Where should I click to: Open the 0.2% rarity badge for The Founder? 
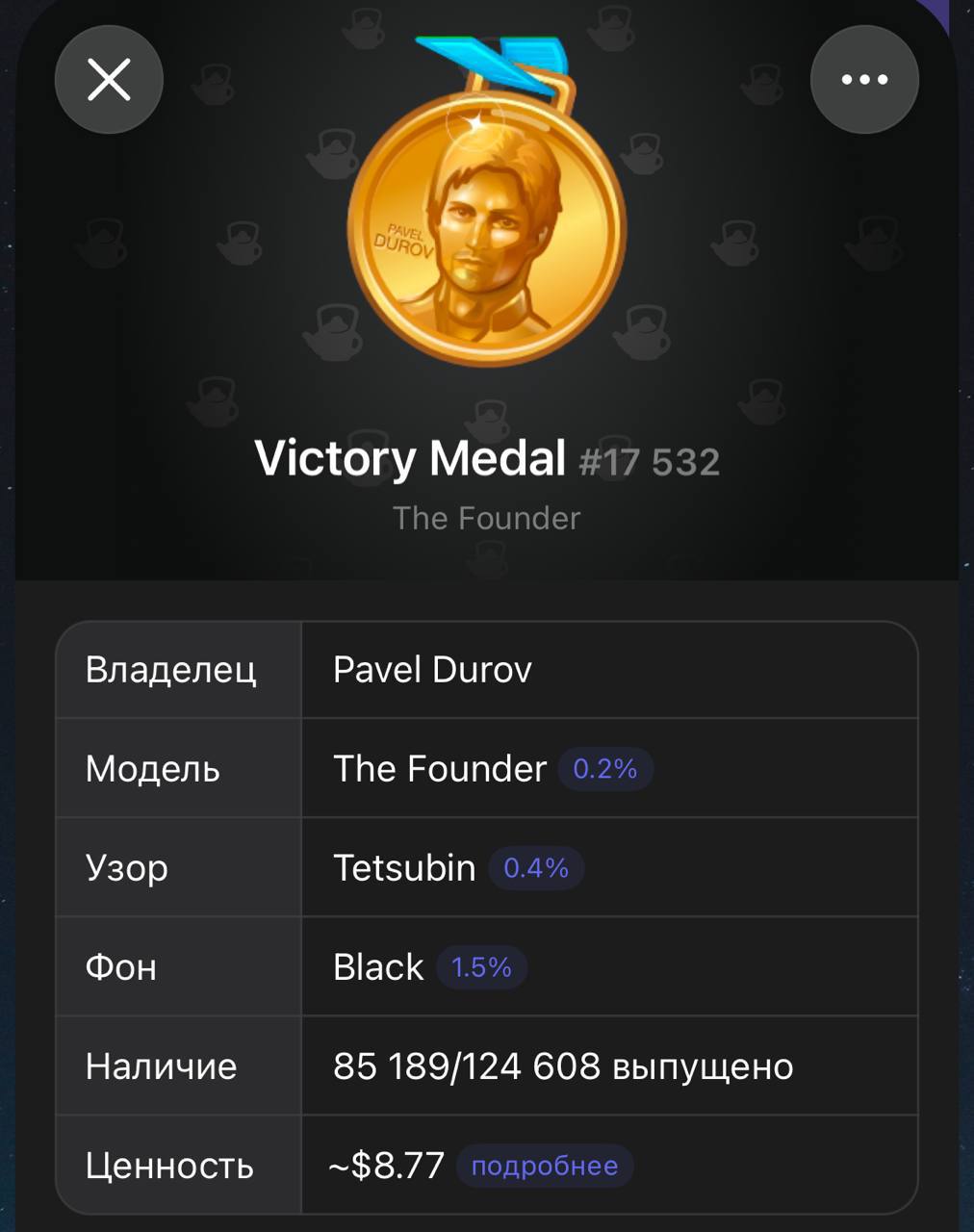click(603, 769)
